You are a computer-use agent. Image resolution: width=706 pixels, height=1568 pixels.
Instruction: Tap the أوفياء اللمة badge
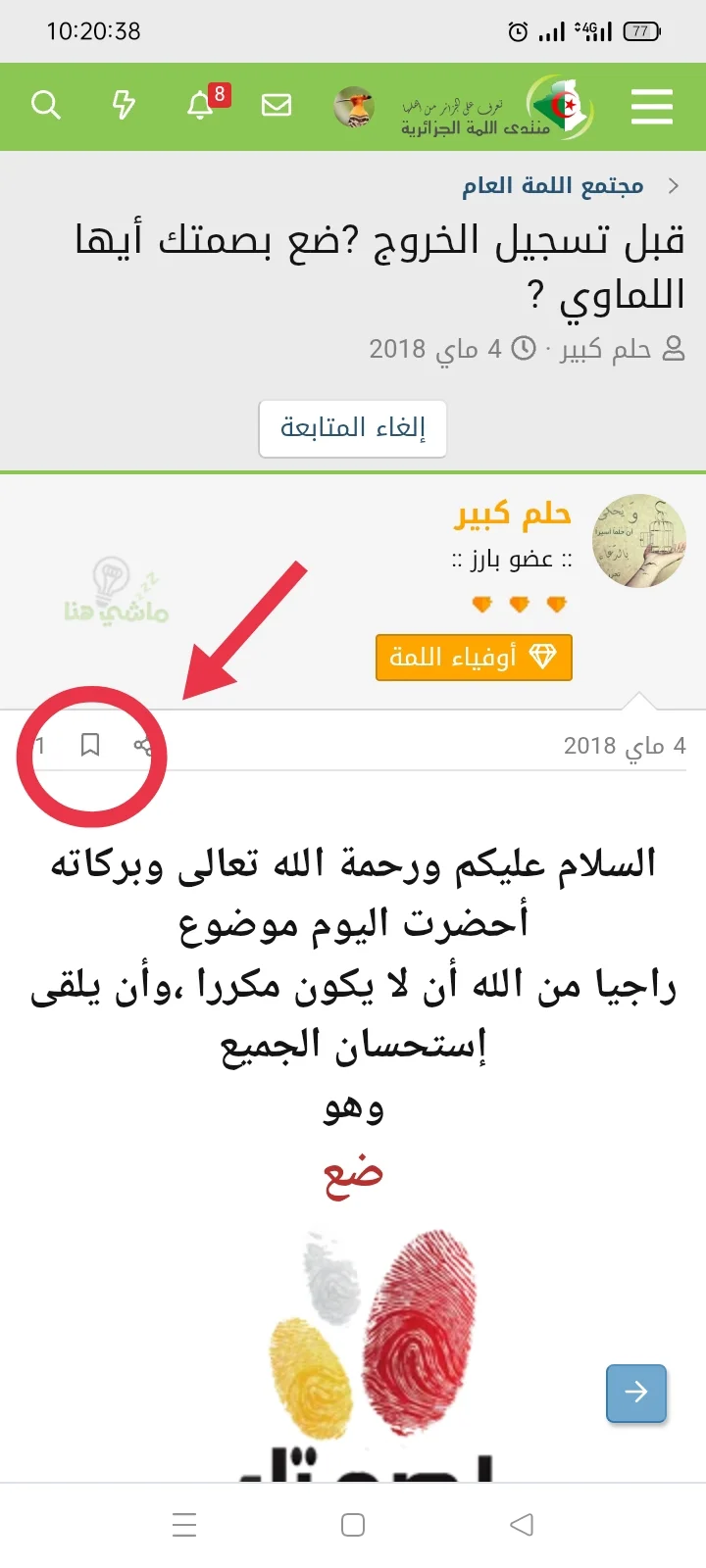pyautogui.click(x=474, y=657)
